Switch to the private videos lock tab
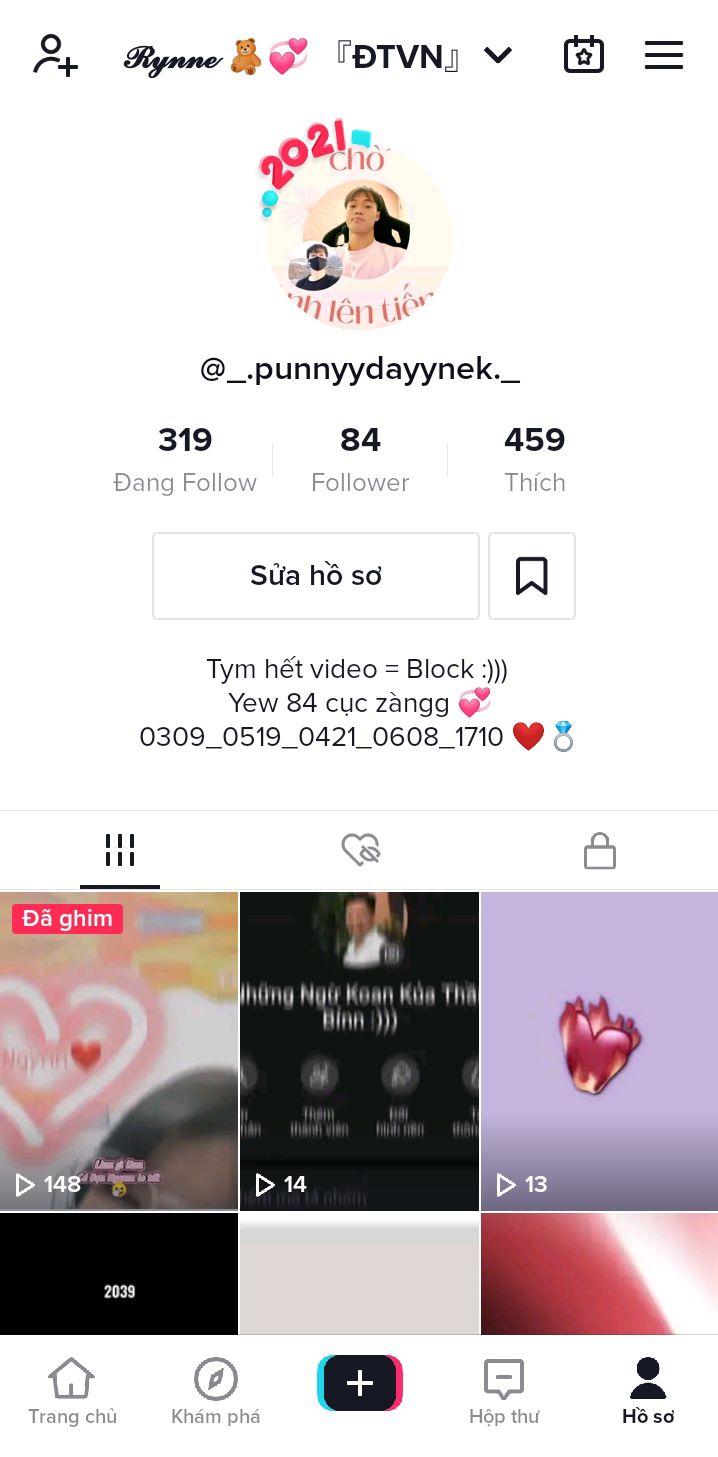This screenshot has height=1457, width=718. point(599,851)
